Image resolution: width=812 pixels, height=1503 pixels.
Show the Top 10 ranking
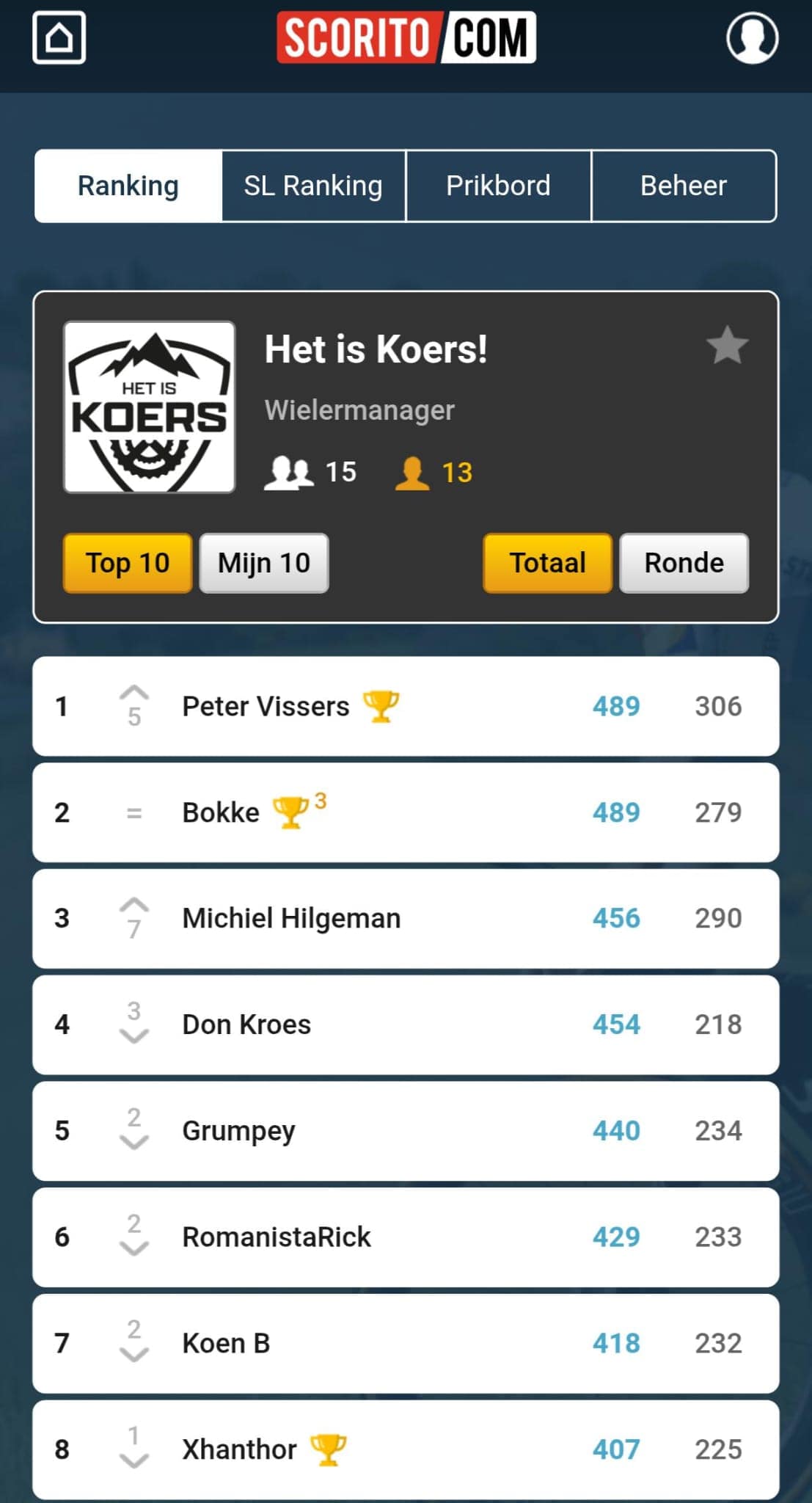point(128,563)
